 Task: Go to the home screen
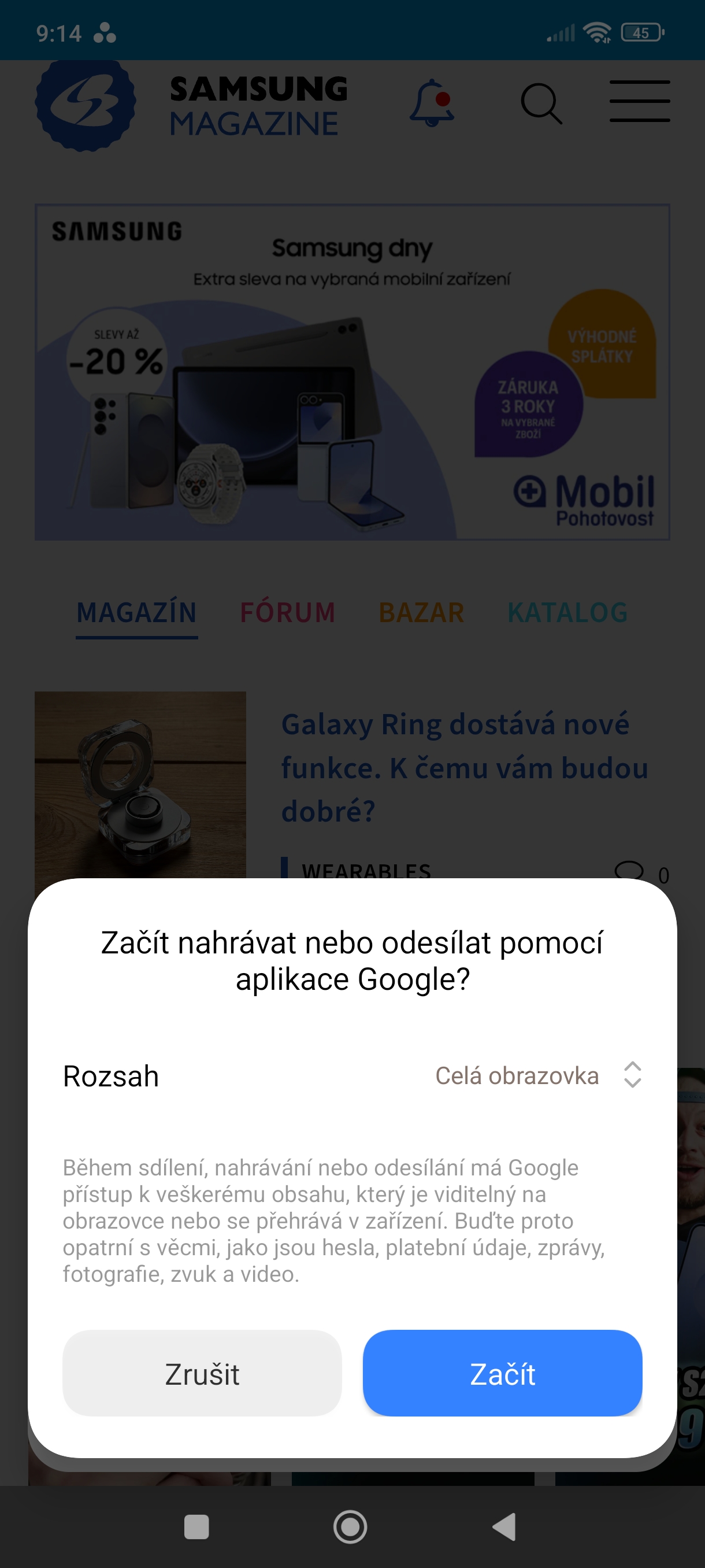click(350, 1526)
